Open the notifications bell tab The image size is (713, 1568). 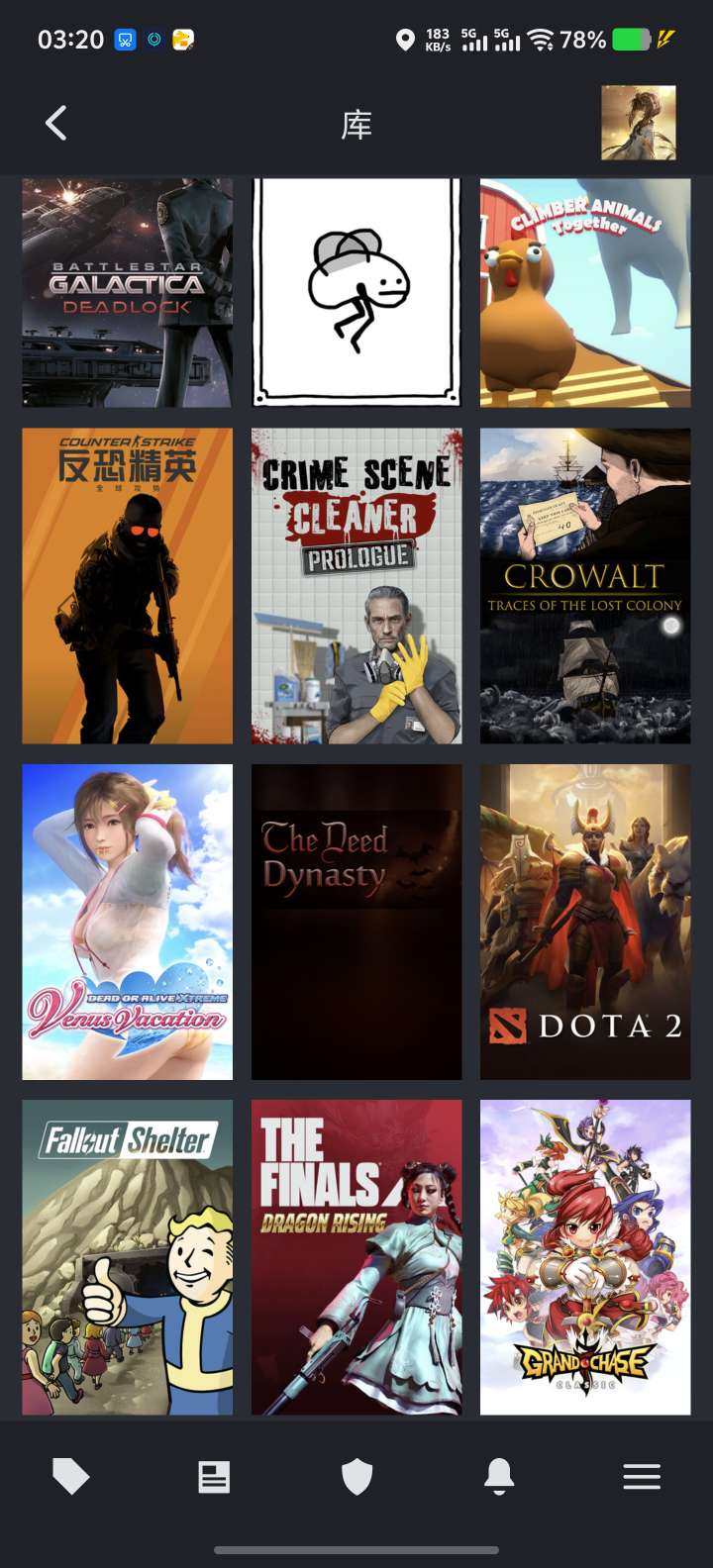[499, 1477]
